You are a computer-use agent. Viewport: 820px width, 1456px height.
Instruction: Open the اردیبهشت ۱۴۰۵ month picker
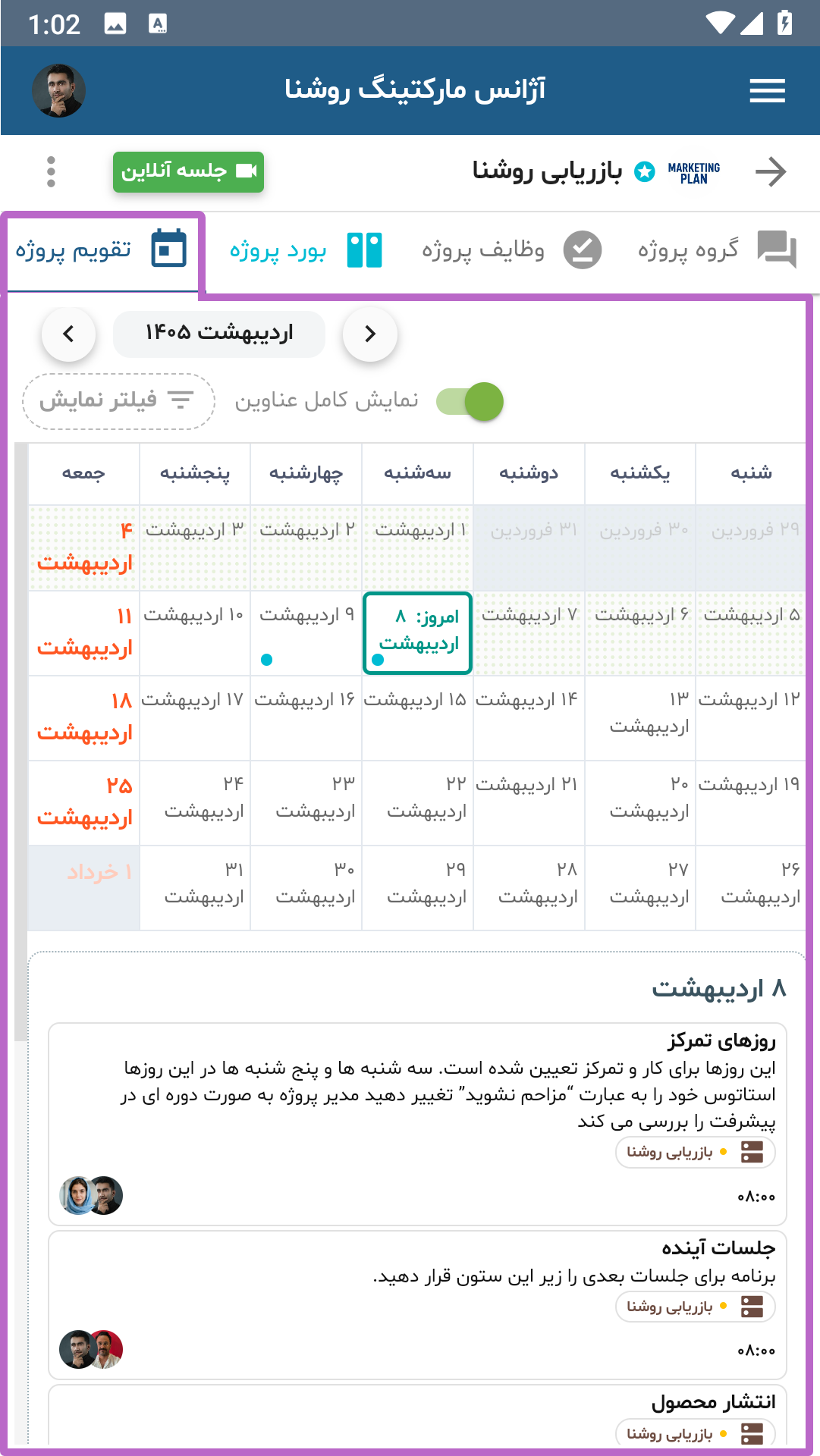(x=219, y=334)
